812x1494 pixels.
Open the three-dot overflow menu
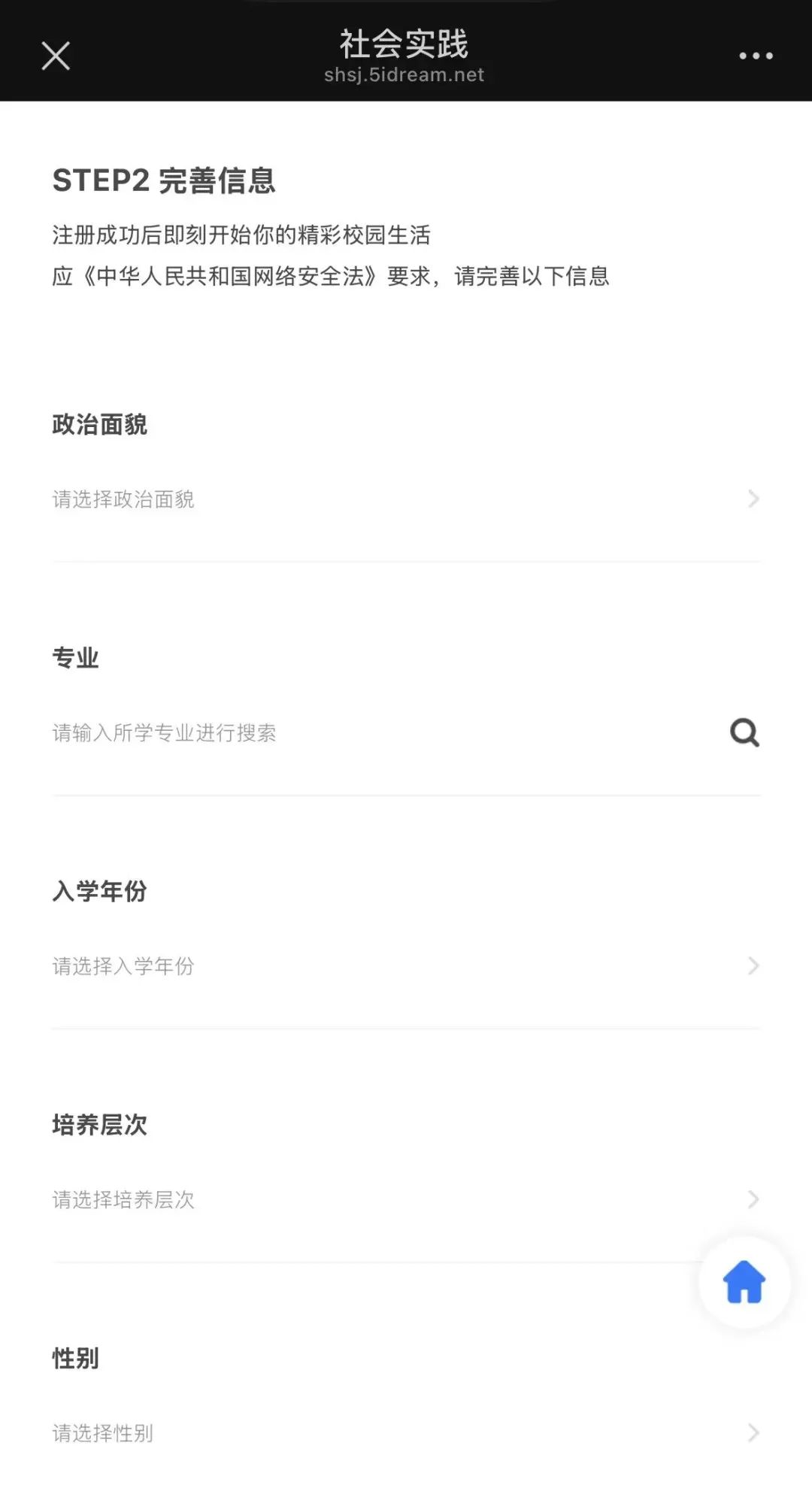pos(755,56)
